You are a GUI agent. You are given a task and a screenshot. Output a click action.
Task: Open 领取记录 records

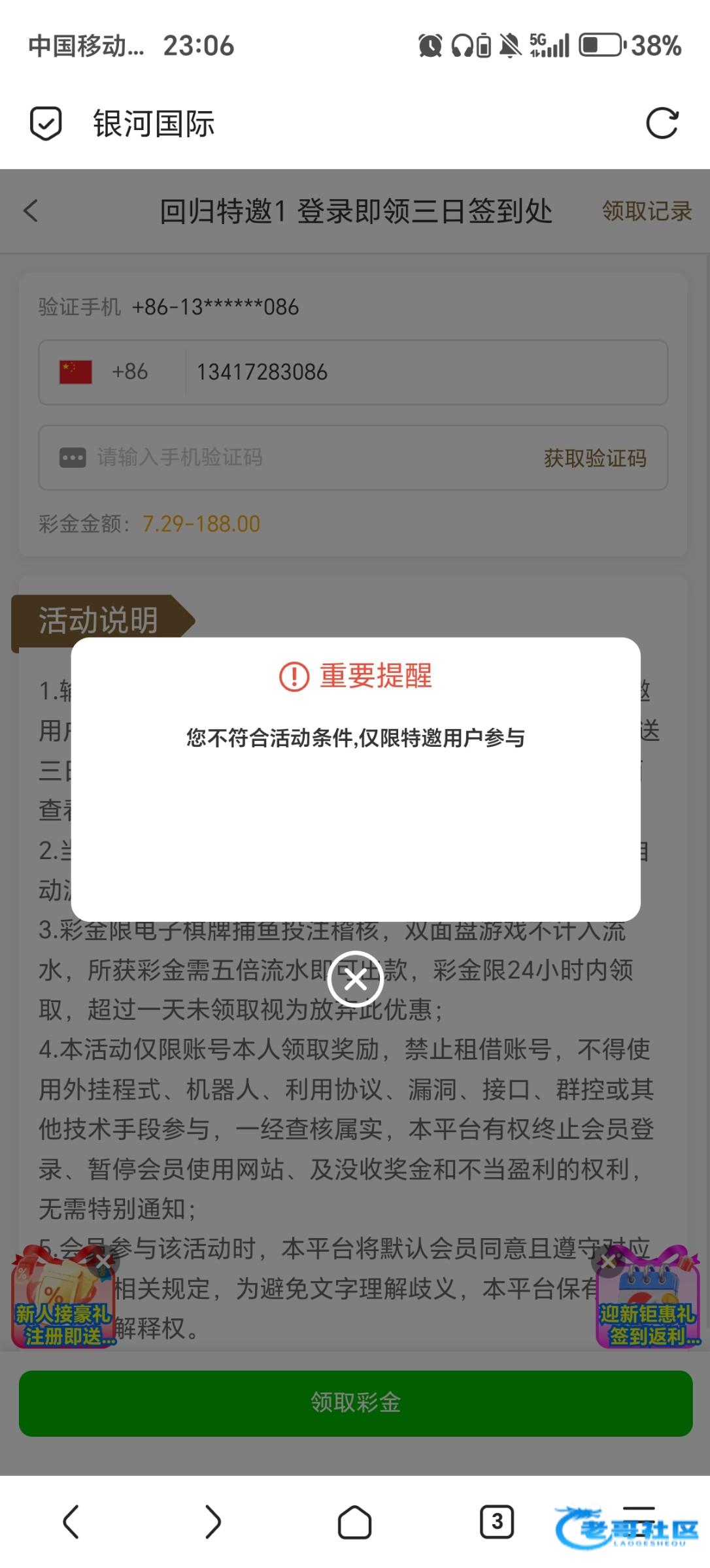tap(646, 211)
